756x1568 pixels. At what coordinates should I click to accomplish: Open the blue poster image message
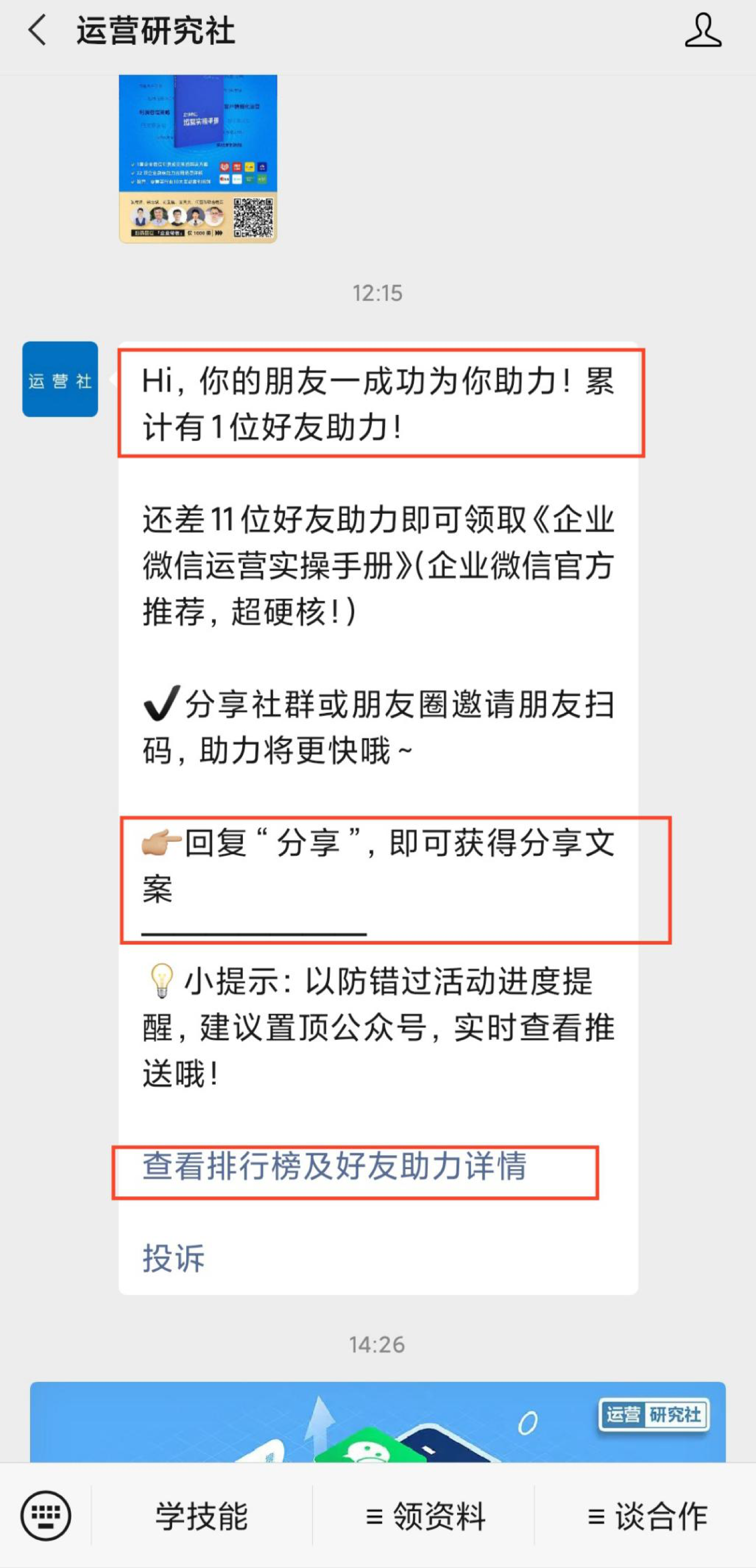(x=198, y=159)
